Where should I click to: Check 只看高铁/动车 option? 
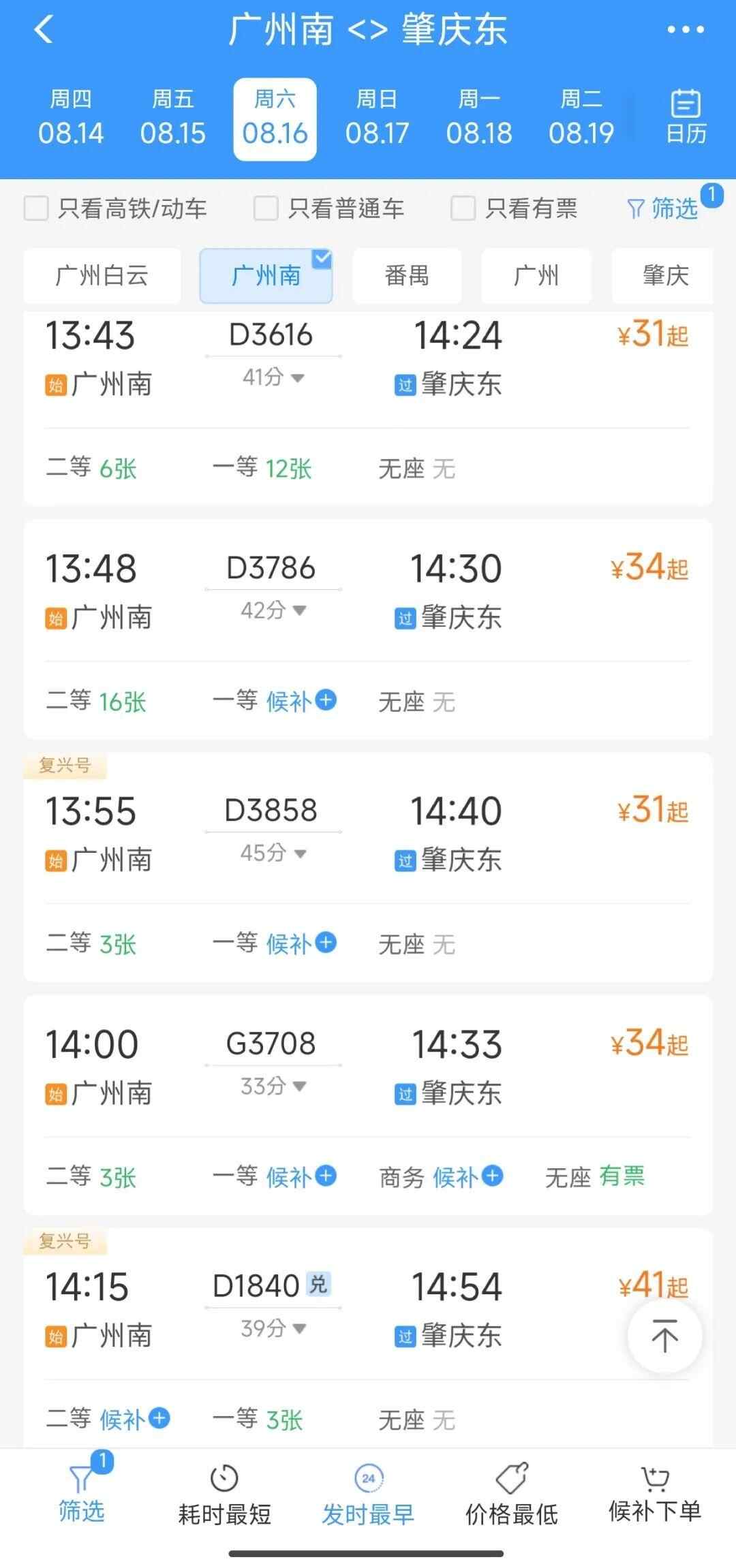(36, 208)
